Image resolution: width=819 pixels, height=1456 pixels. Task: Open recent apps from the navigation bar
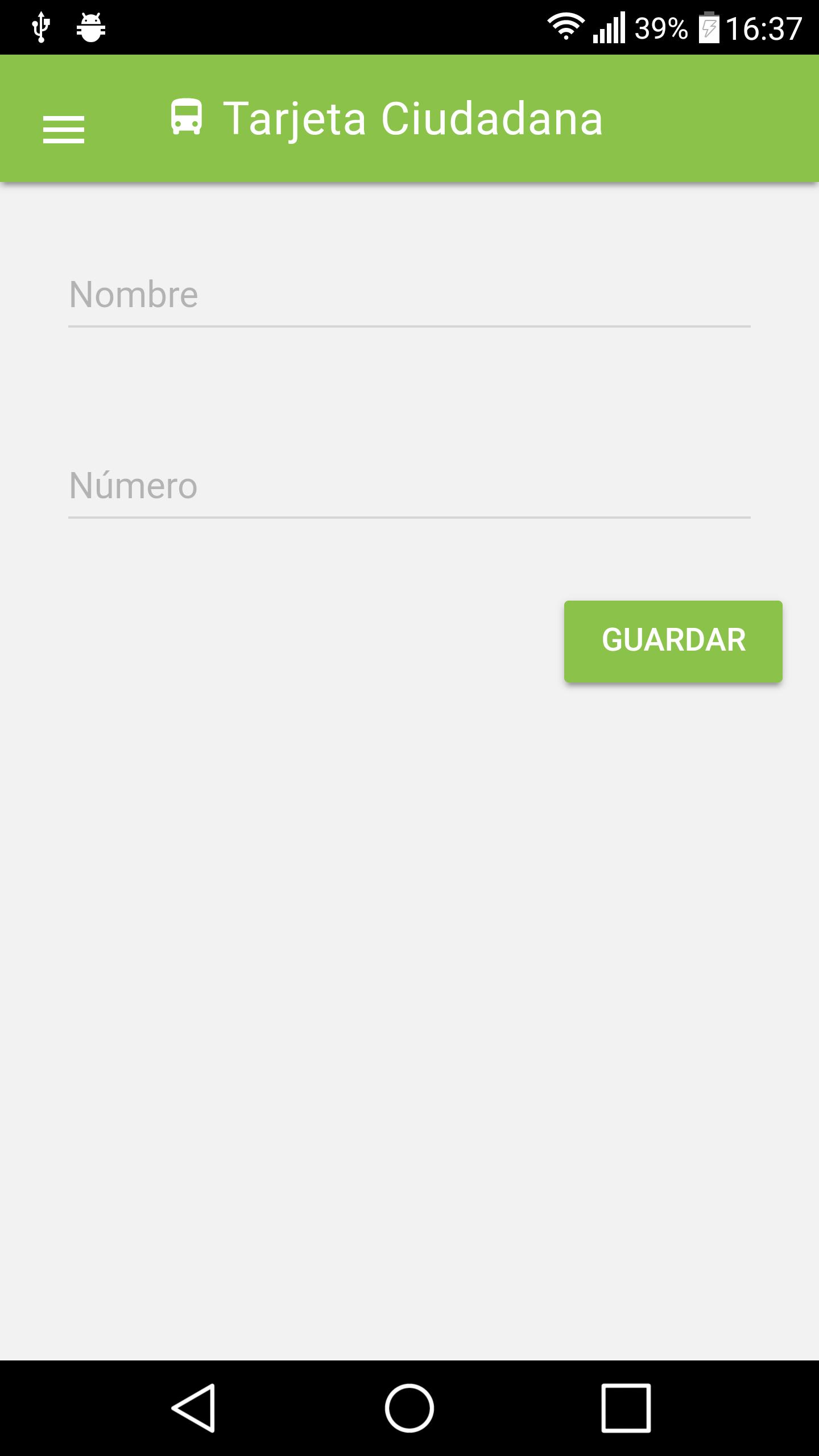point(626,1408)
